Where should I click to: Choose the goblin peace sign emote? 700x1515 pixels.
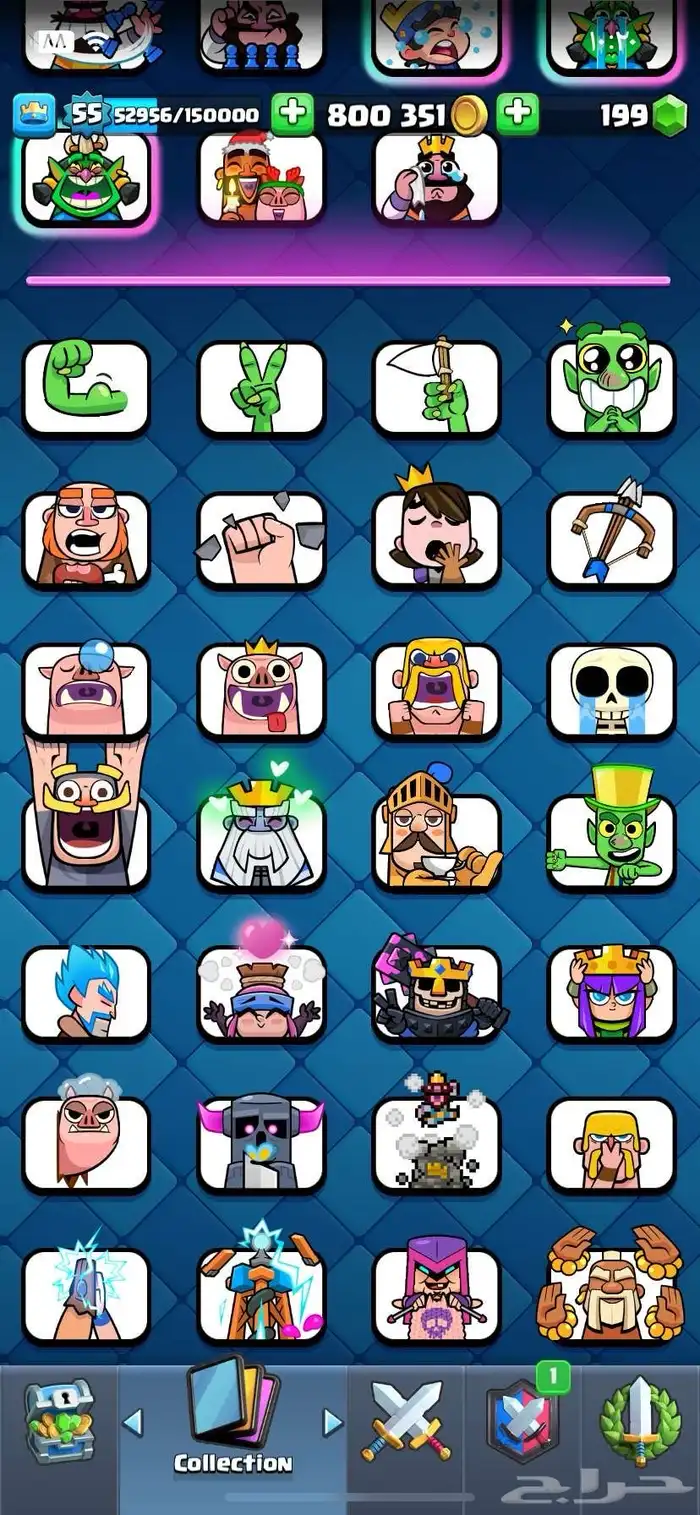click(261, 388)
